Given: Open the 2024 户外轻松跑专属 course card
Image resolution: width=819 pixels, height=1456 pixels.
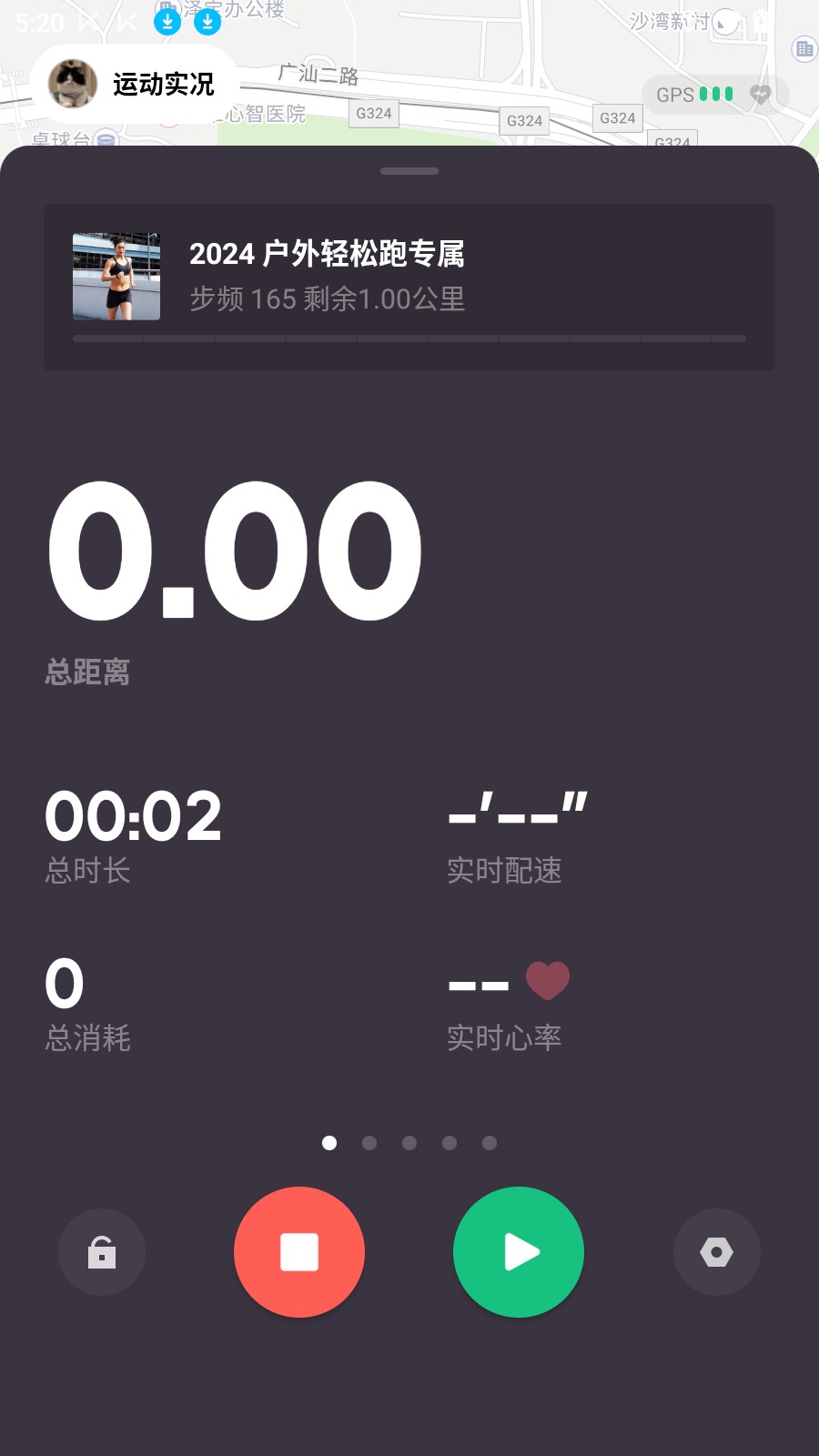Looking at the screenshot, I should pyautogui.click(x=409, y=278).
